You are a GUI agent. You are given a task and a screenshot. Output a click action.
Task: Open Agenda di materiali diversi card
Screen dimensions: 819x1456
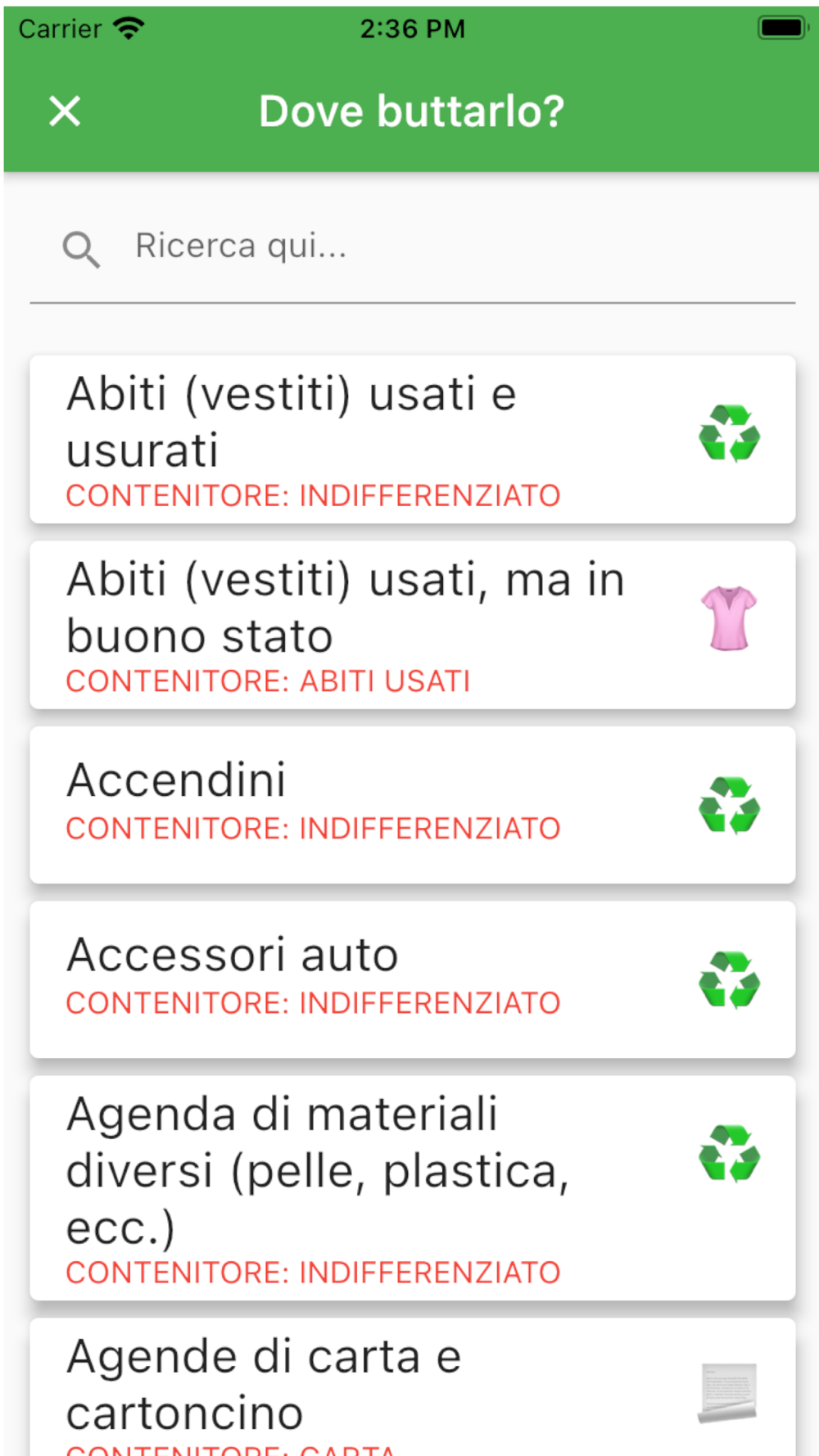[x=412, y=1187]
